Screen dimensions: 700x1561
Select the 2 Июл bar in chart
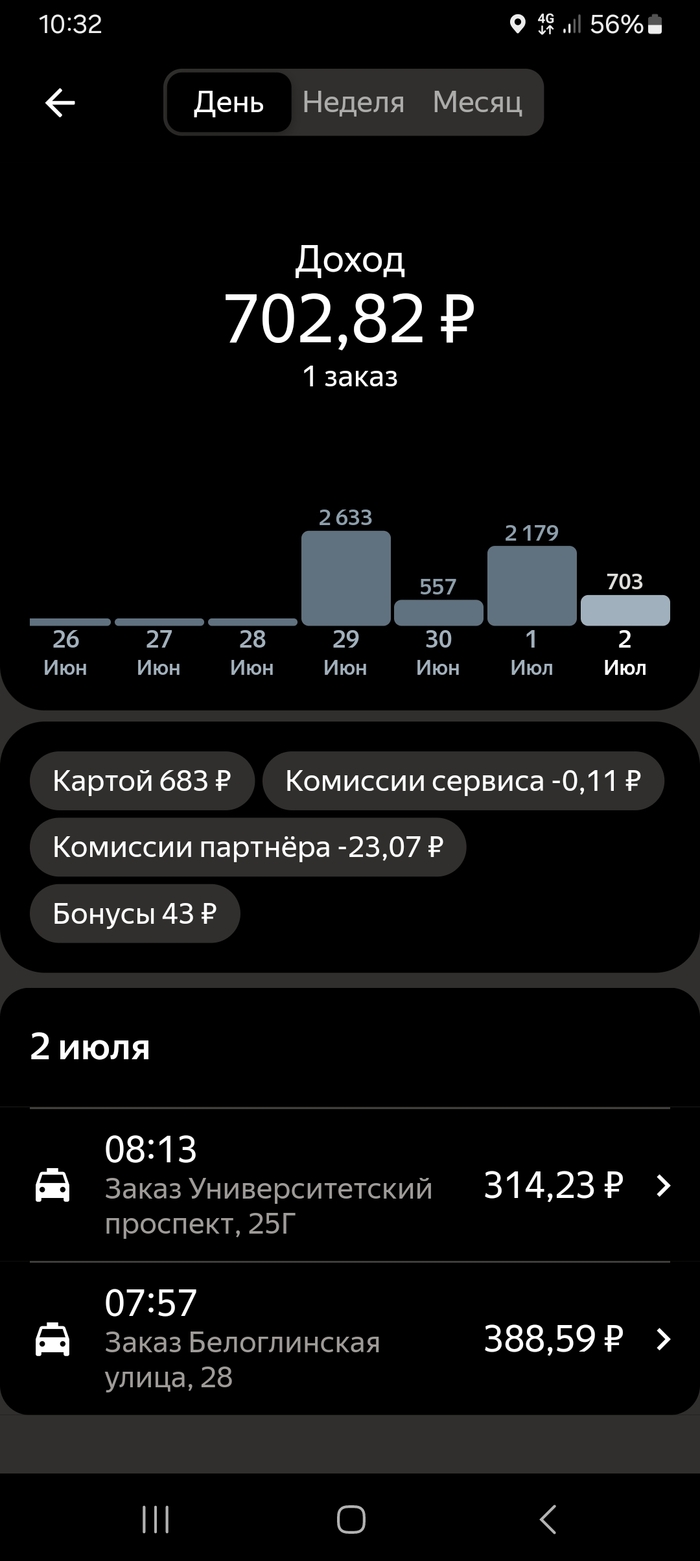tap(625, 610)
